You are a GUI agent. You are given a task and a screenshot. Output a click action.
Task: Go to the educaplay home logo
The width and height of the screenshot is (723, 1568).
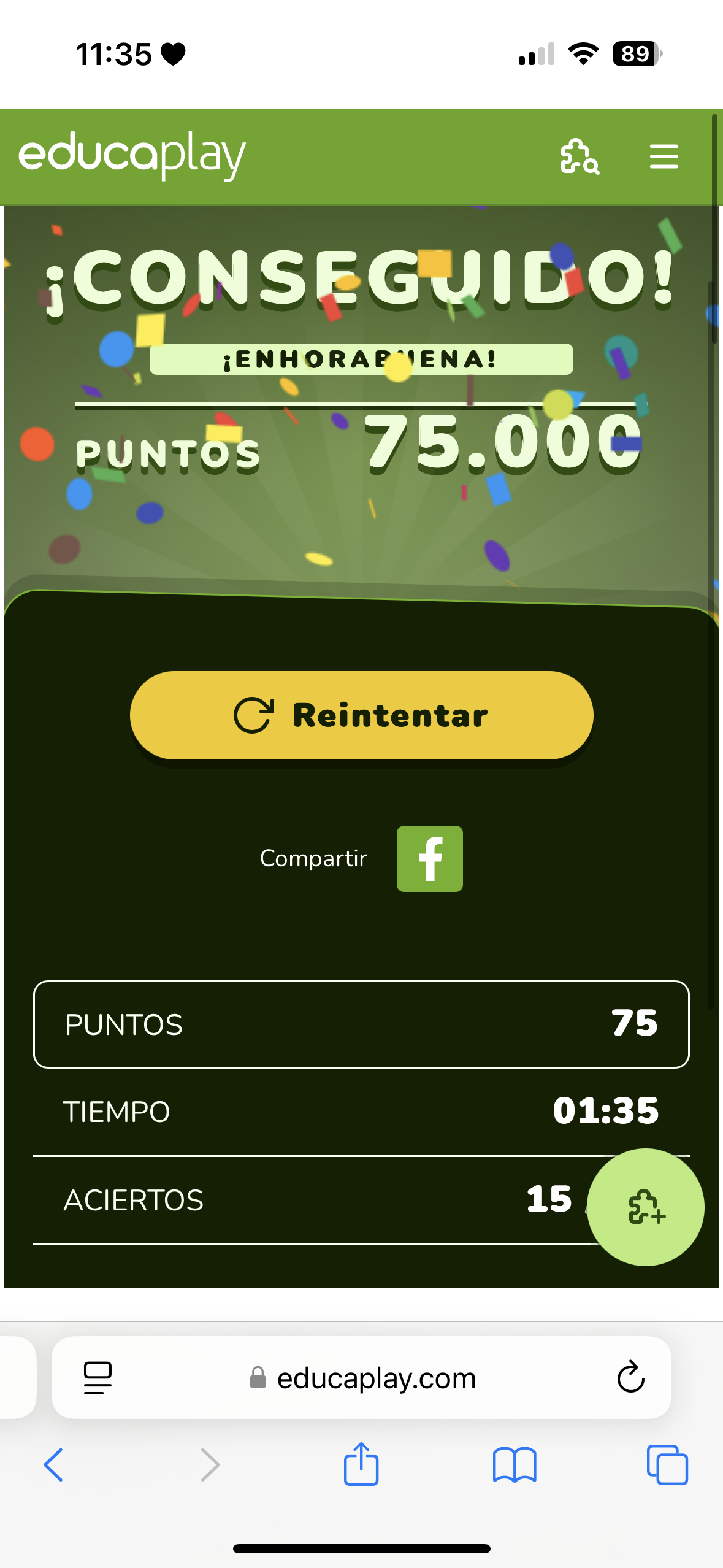click(x=132, y=155)
